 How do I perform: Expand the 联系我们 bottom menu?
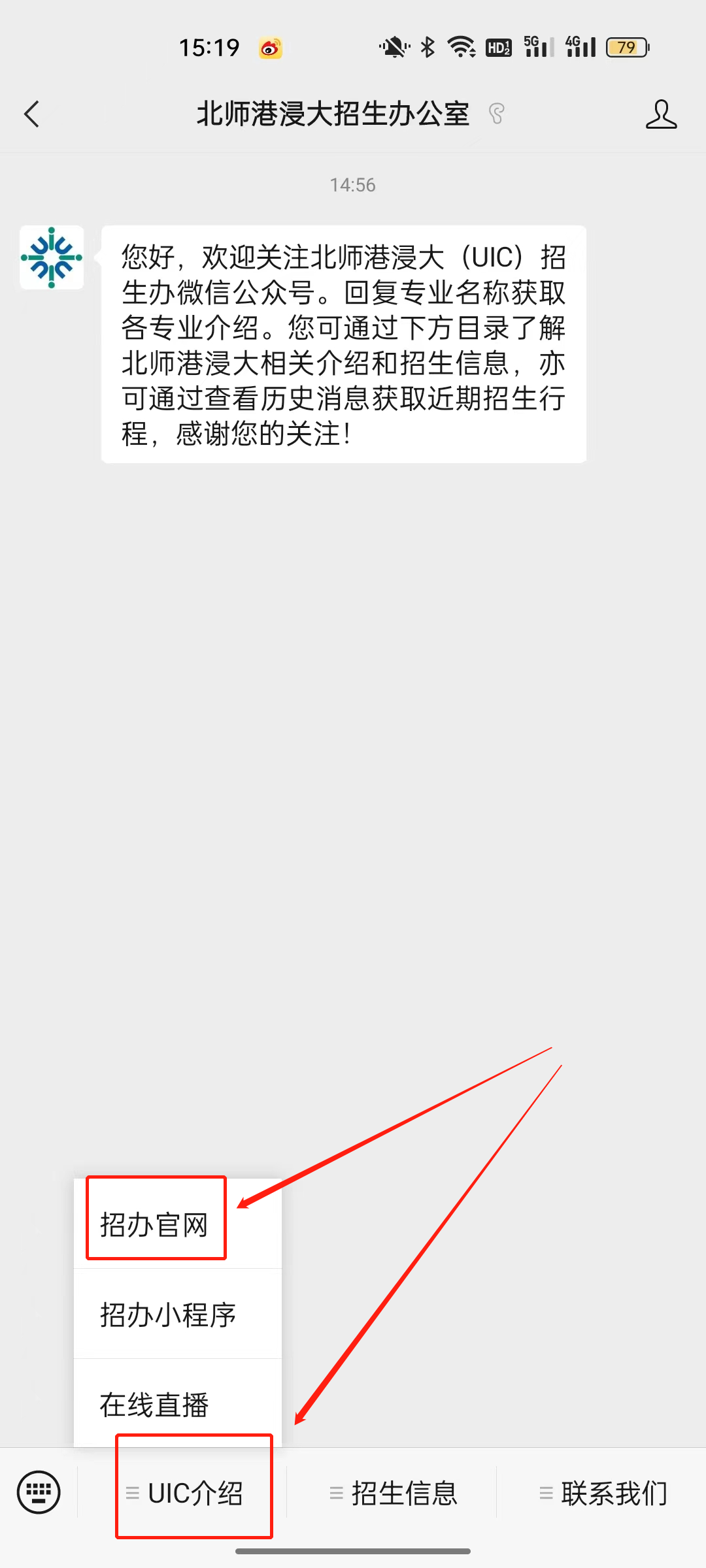tap(603, 1493)
